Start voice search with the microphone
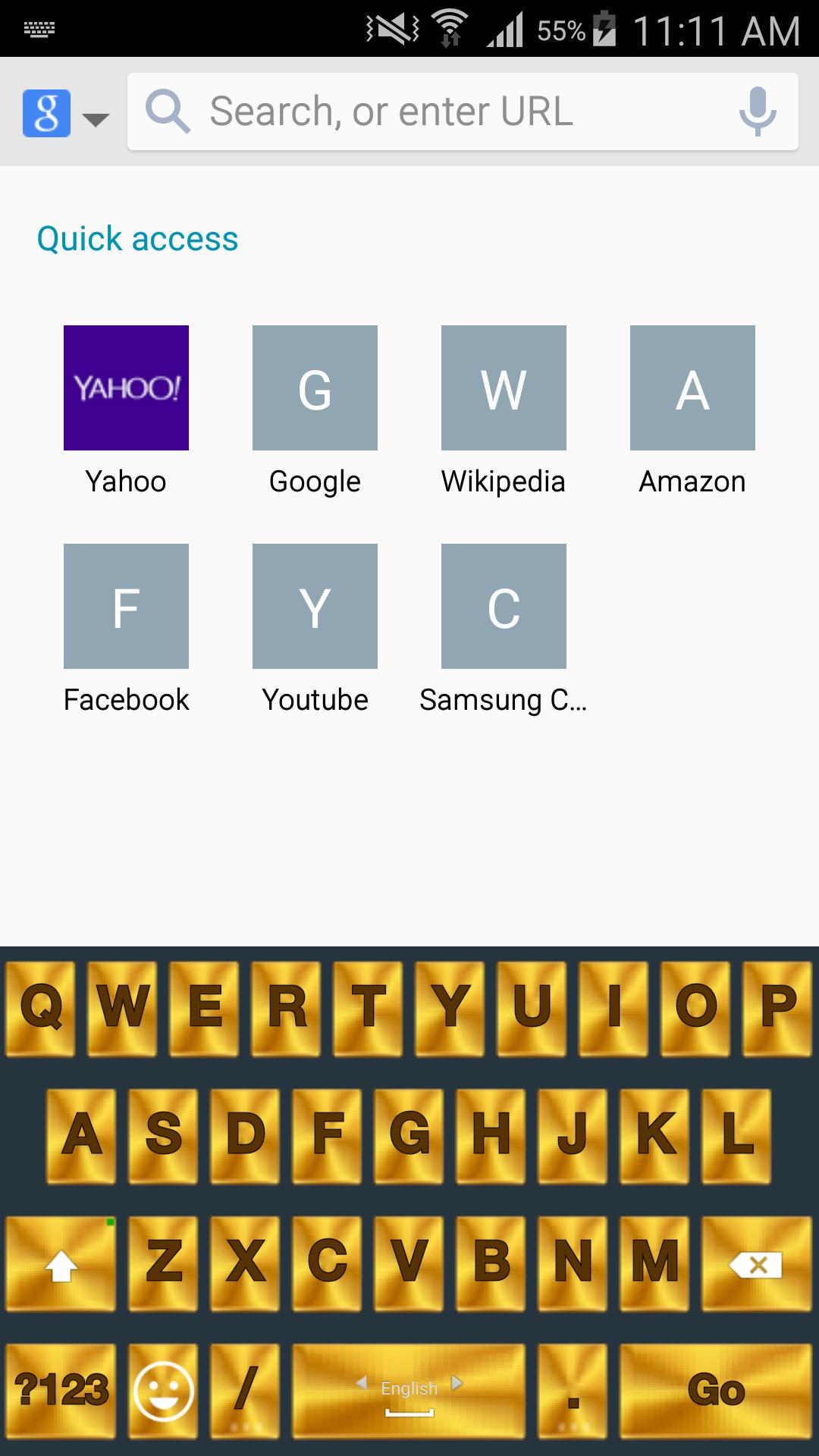This screenshot has height=1456, width=819. coord(757,111)
